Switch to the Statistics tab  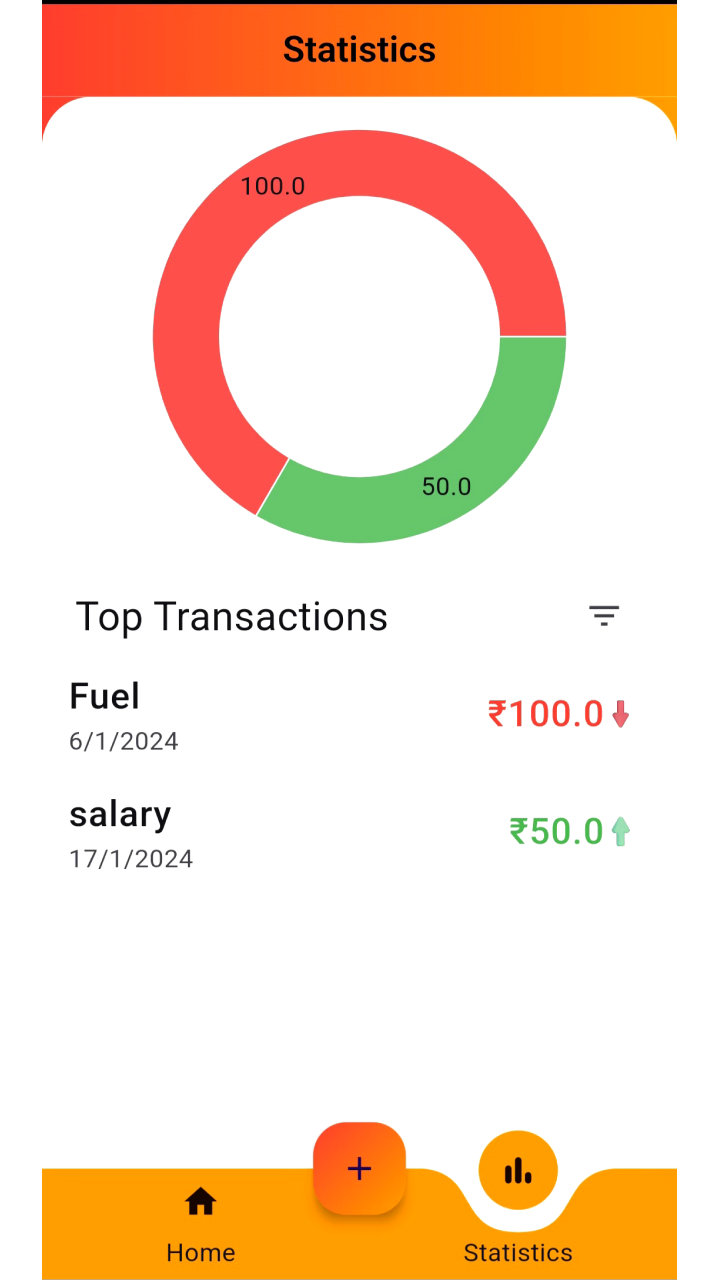(x=517, y=1252)
